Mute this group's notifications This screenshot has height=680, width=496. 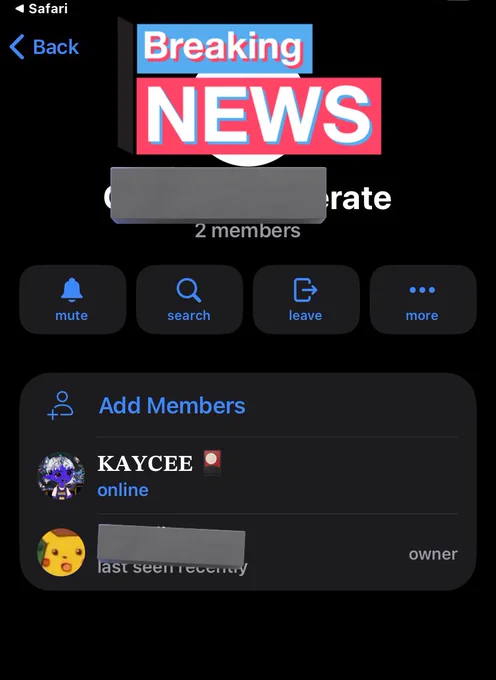(x=72, y=299)
